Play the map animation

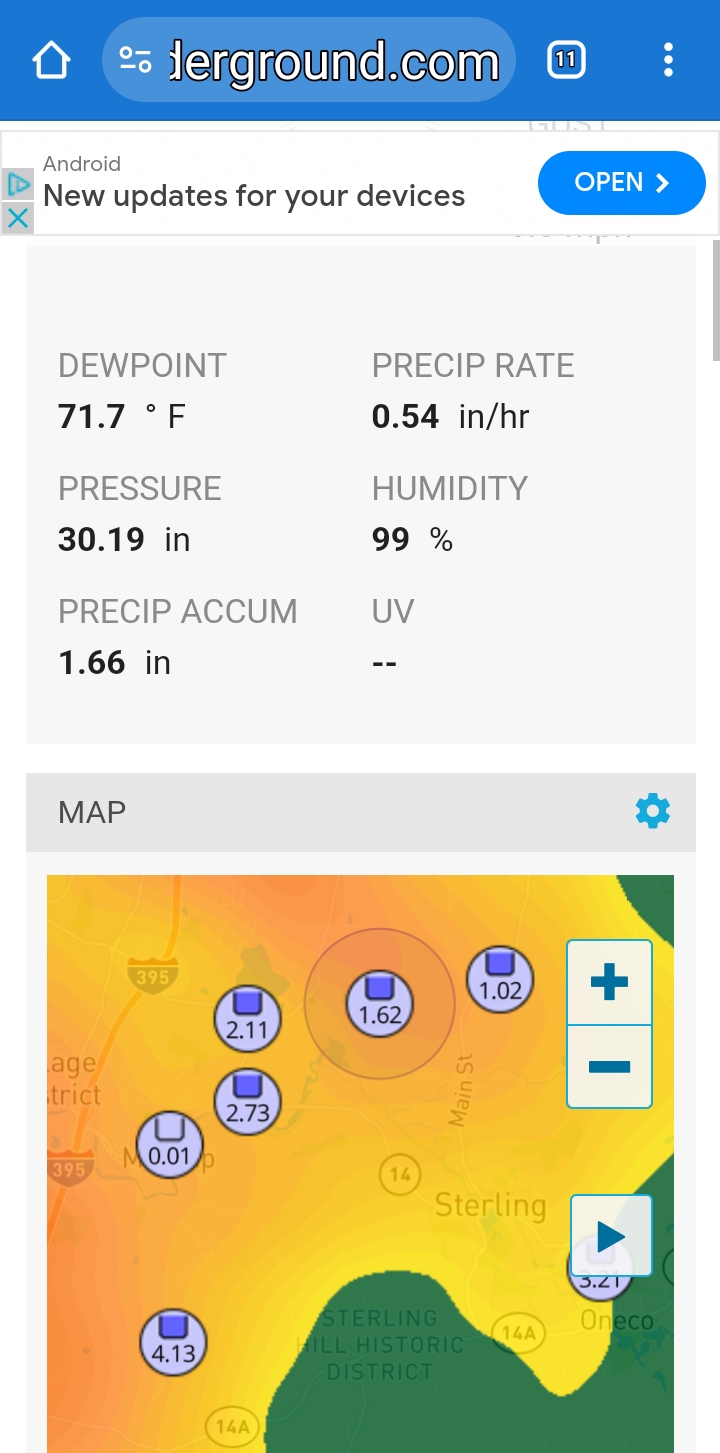(611, 1236)
